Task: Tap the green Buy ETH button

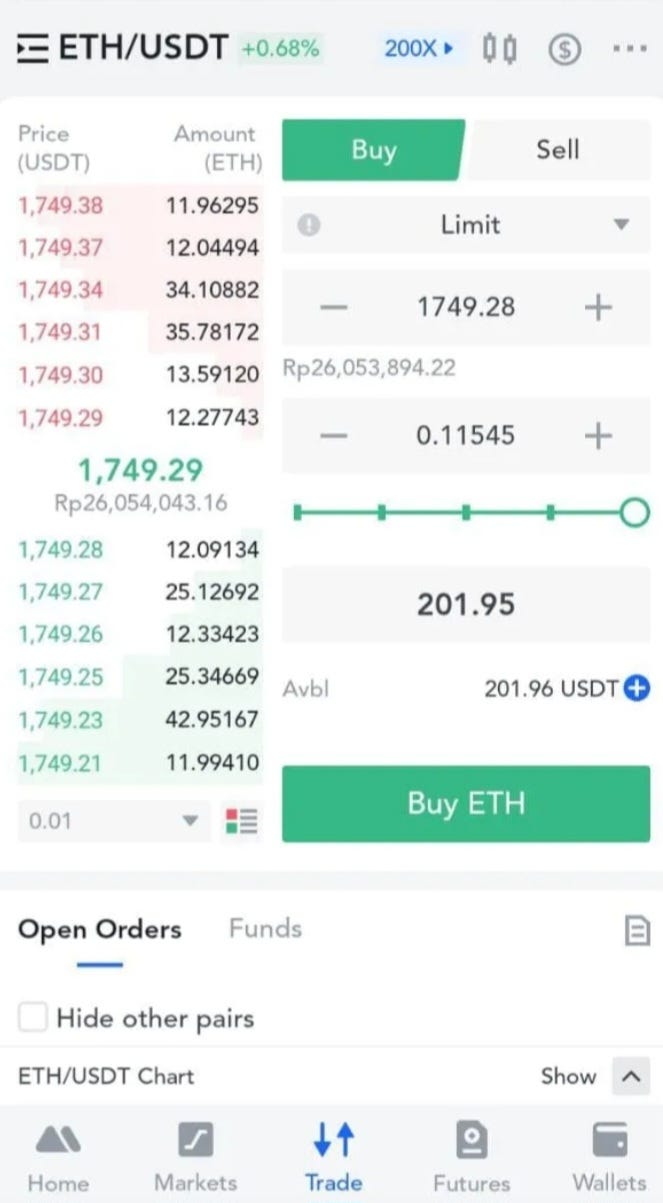Action: [466, 804]
